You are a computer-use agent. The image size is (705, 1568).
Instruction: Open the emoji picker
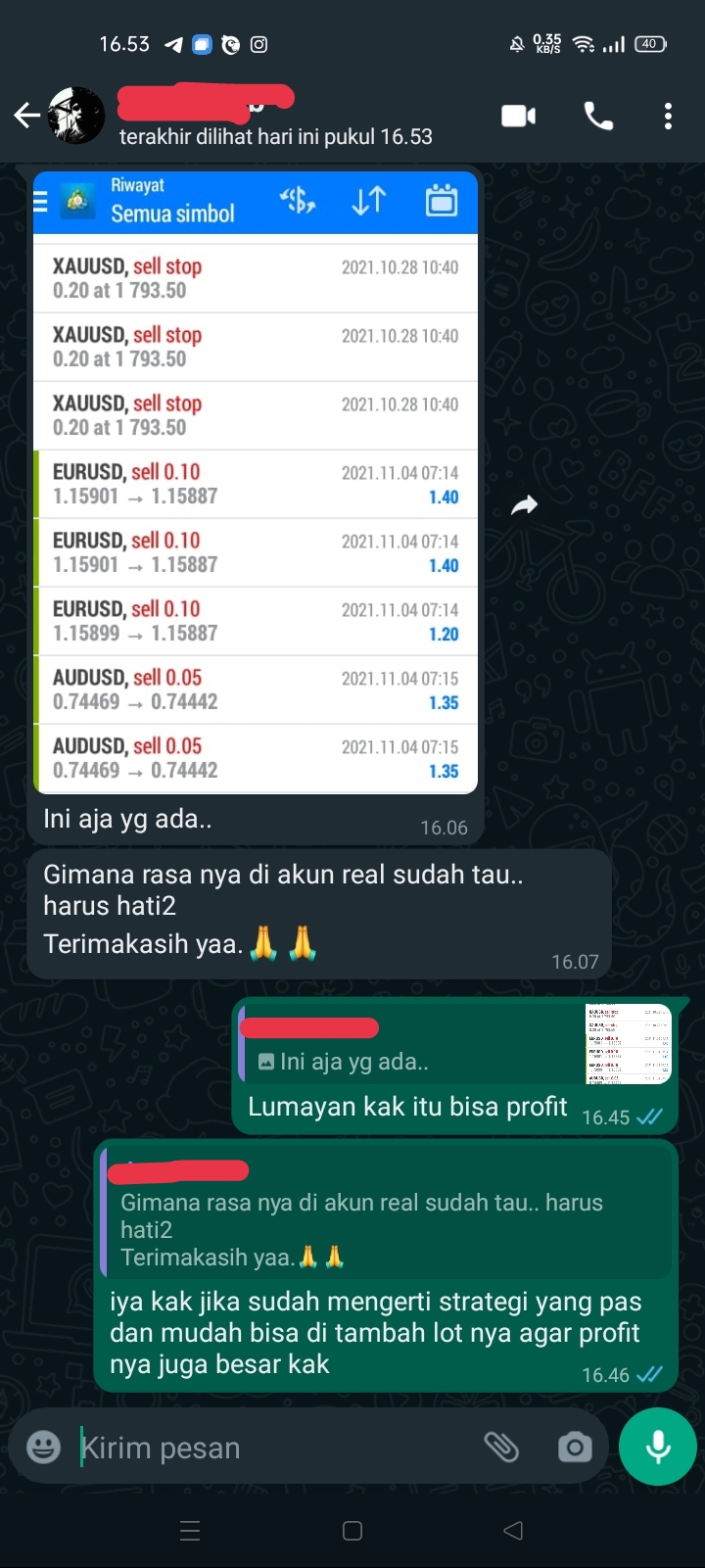43,1447
